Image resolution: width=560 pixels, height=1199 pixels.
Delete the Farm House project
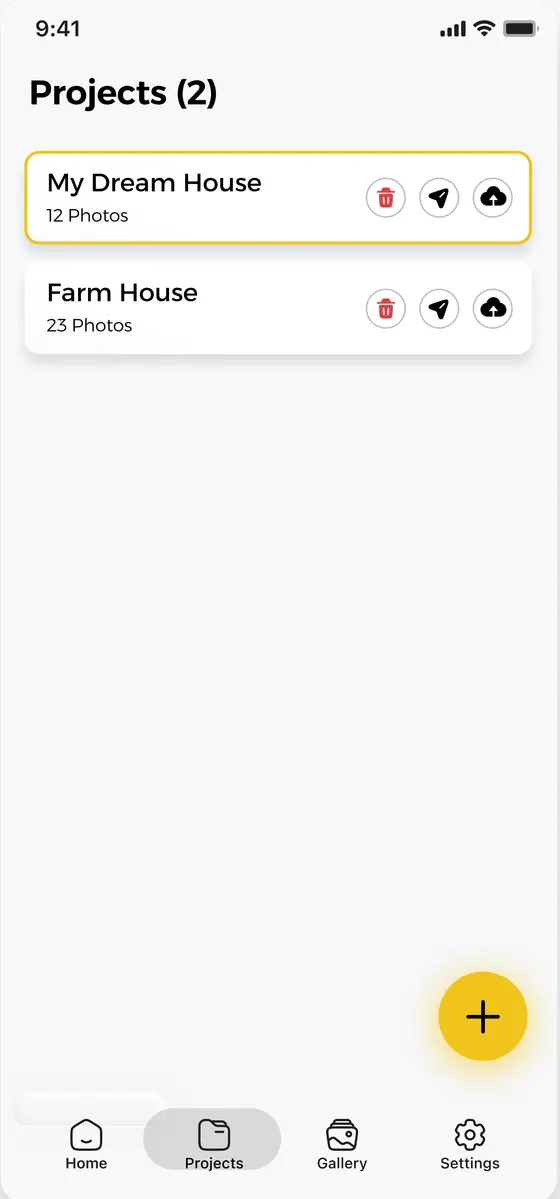pos(386,308)
